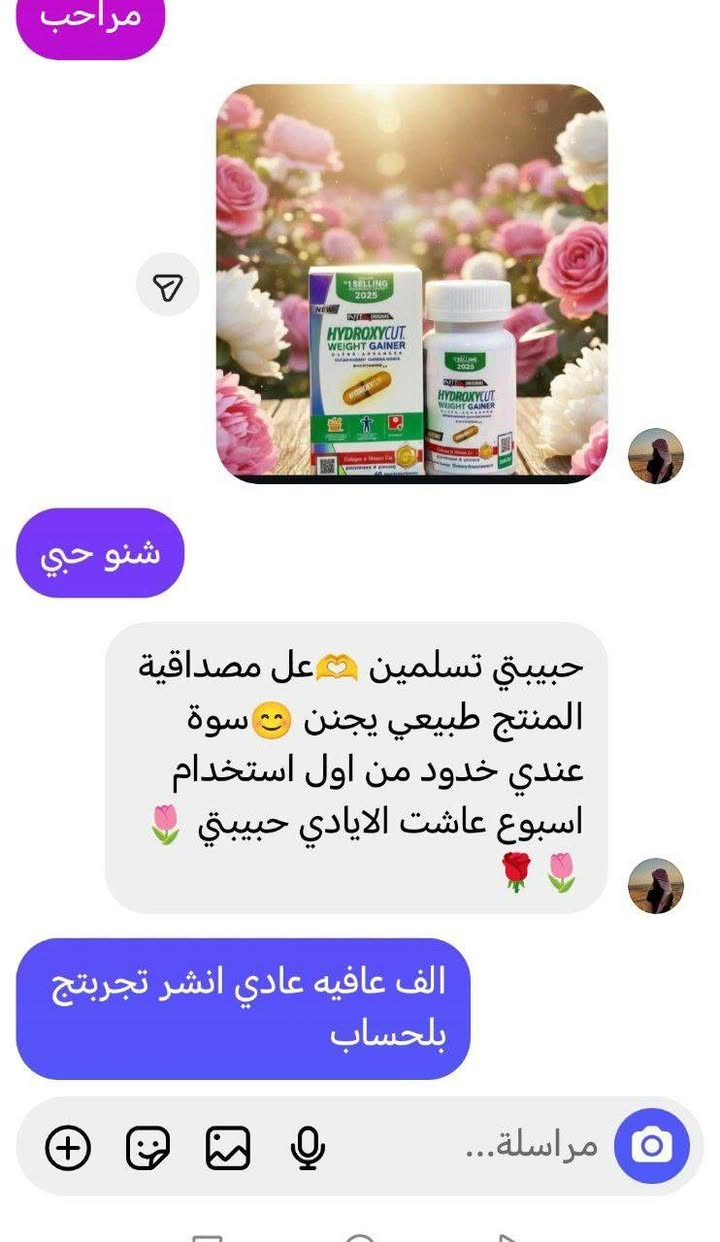Record a voice message
Image resolution: width=720 pixels, height=1242 pixels.
point(308,1147)
